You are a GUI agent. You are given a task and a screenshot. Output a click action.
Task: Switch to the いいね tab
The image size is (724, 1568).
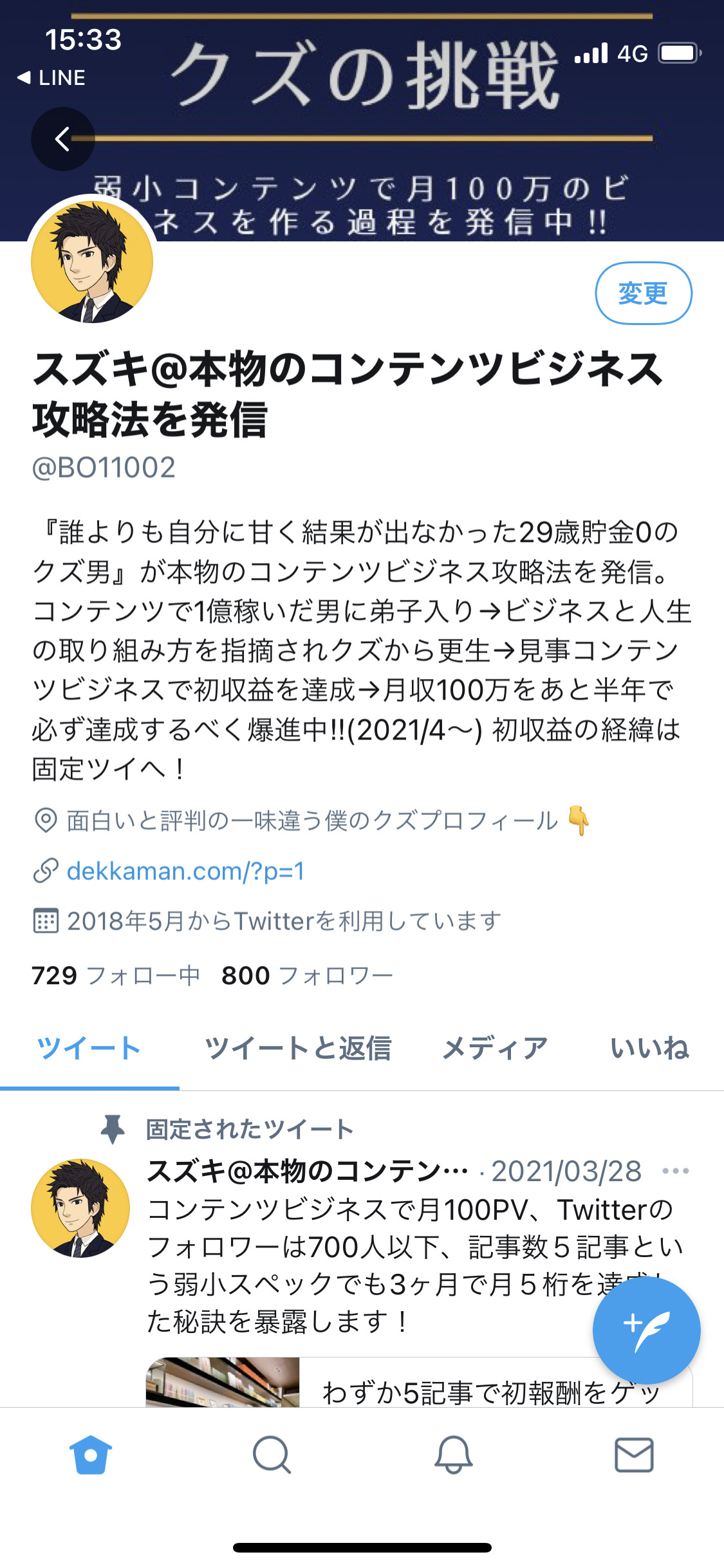click(x=649, y=1048)
